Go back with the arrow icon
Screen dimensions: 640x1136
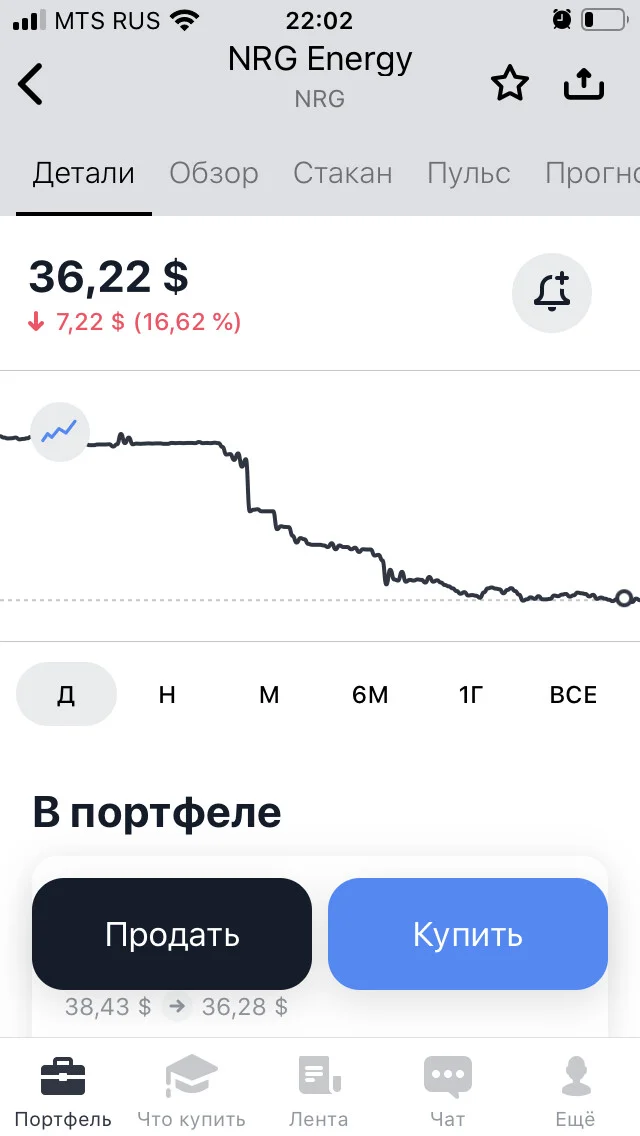30,84
